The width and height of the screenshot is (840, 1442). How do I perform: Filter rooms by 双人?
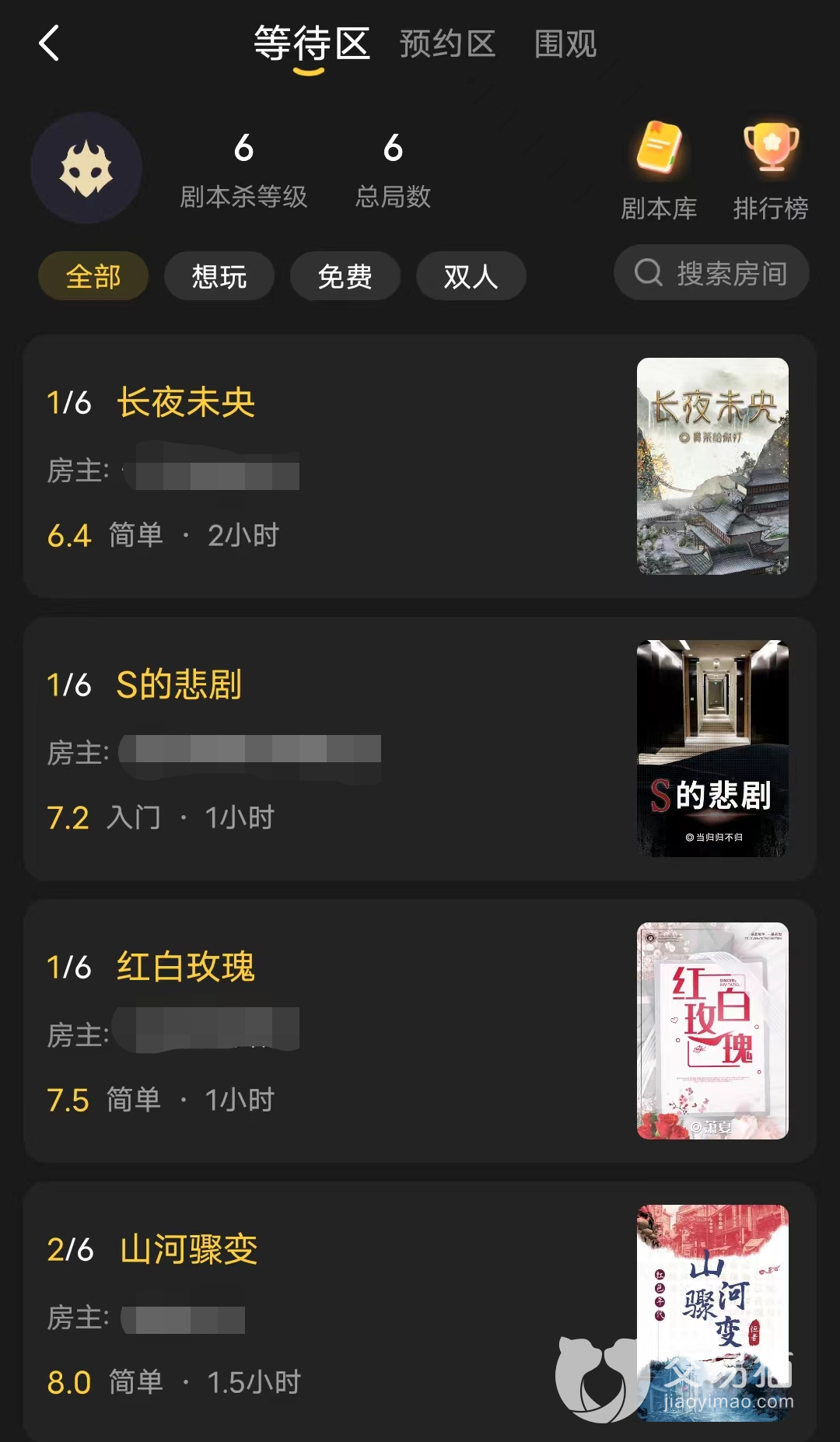[471, 276]
